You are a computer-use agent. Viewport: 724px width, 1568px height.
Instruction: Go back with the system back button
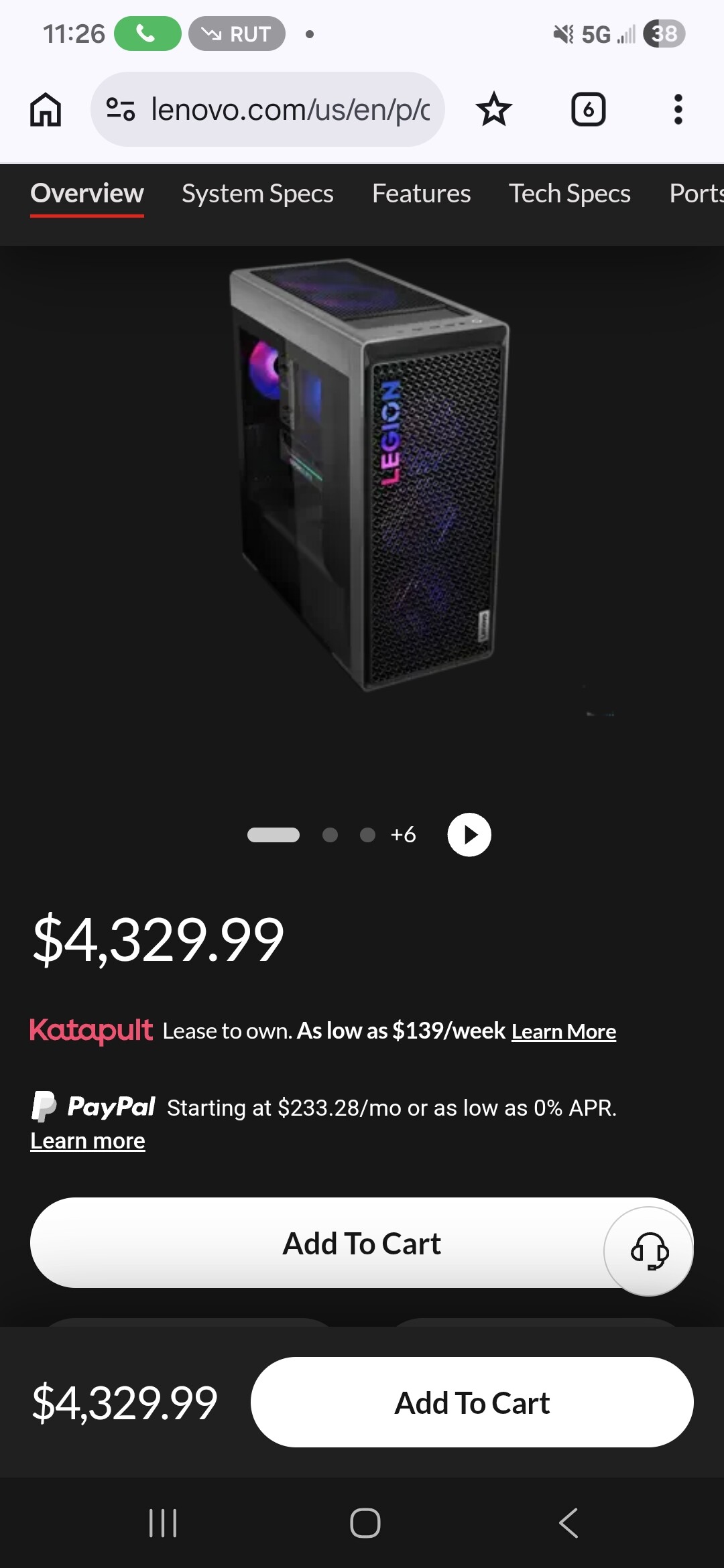pyautogui.click(x=568, y=1523)
